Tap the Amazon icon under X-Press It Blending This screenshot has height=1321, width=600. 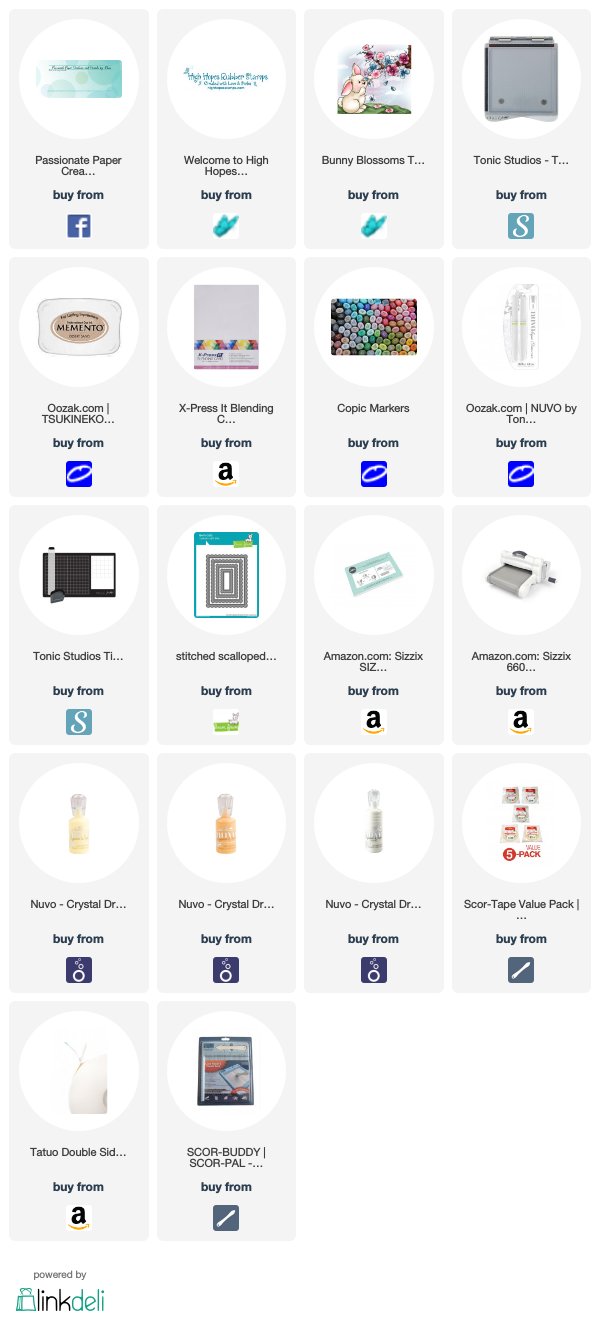[x=226, y=474]
